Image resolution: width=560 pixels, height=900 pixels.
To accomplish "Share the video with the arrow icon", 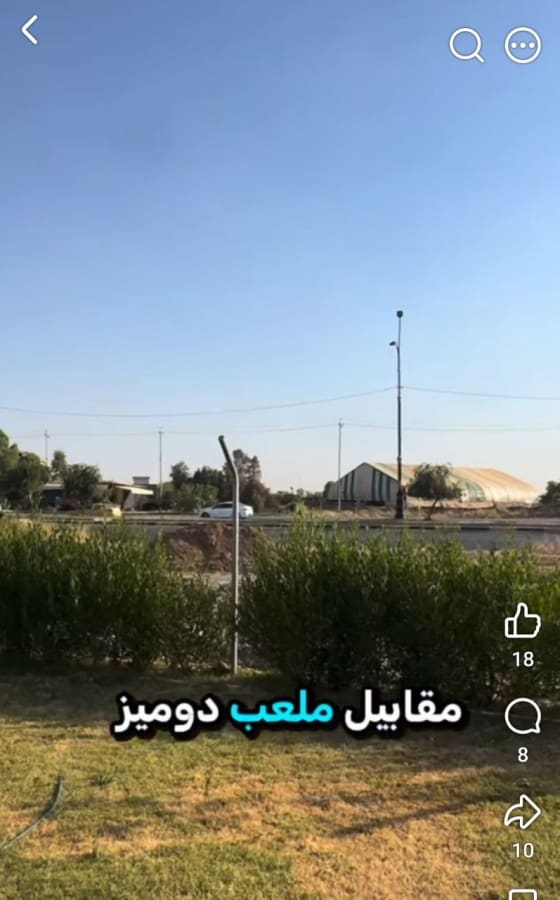I will (523, 812).
